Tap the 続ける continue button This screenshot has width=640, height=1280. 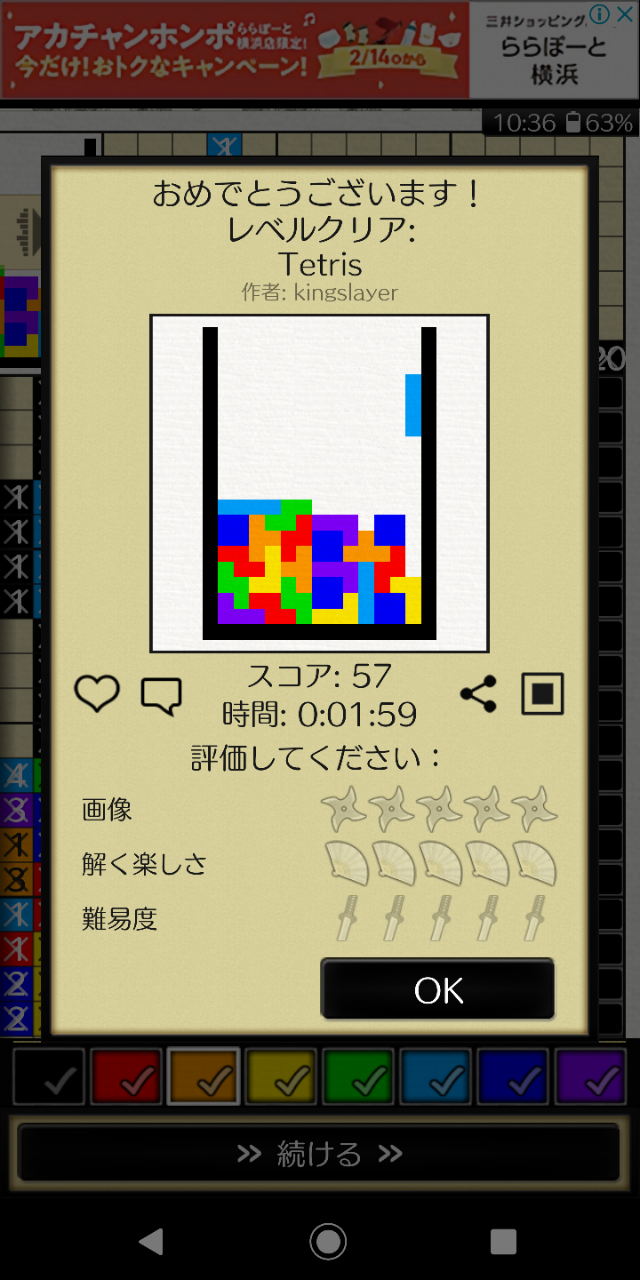point(319,1154)
